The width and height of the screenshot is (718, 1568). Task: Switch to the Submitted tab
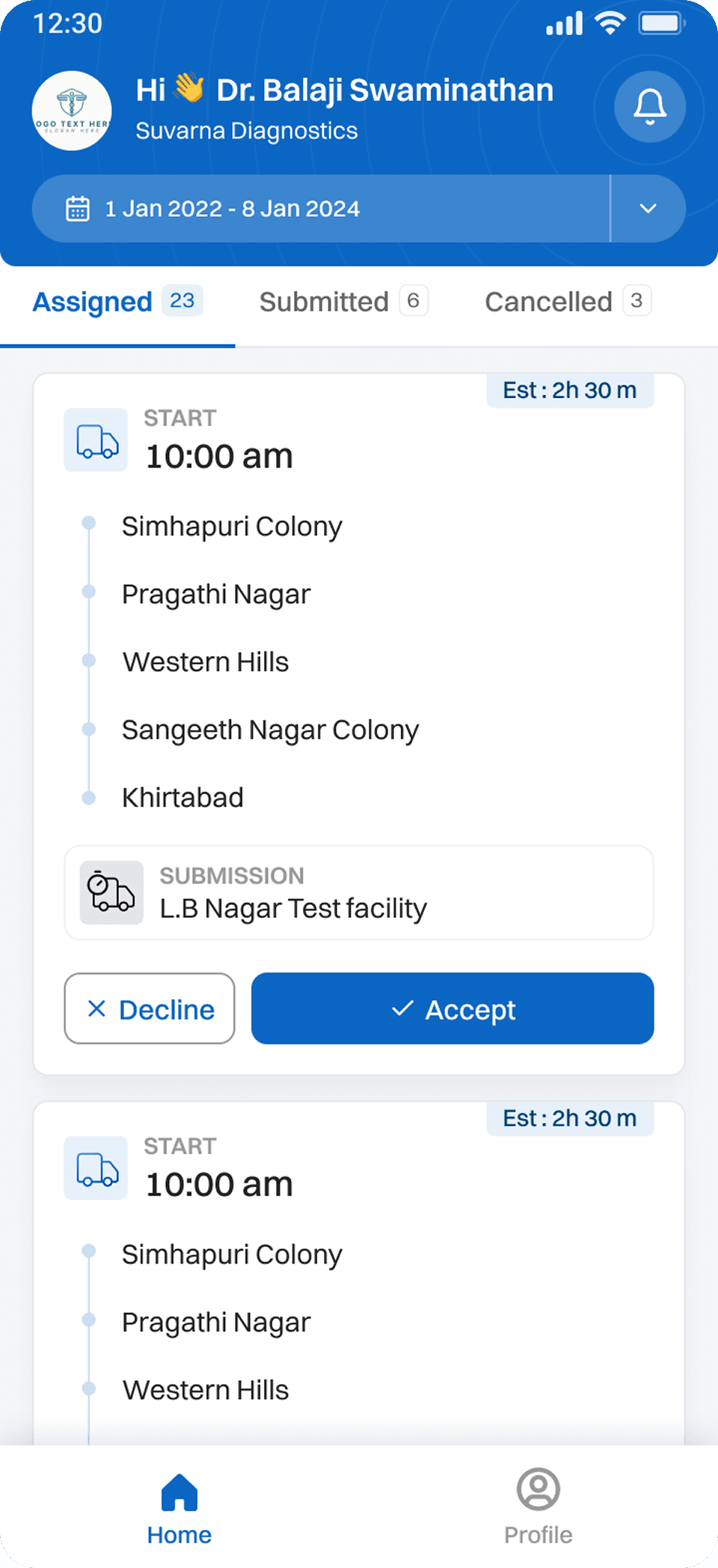point(343,301)
